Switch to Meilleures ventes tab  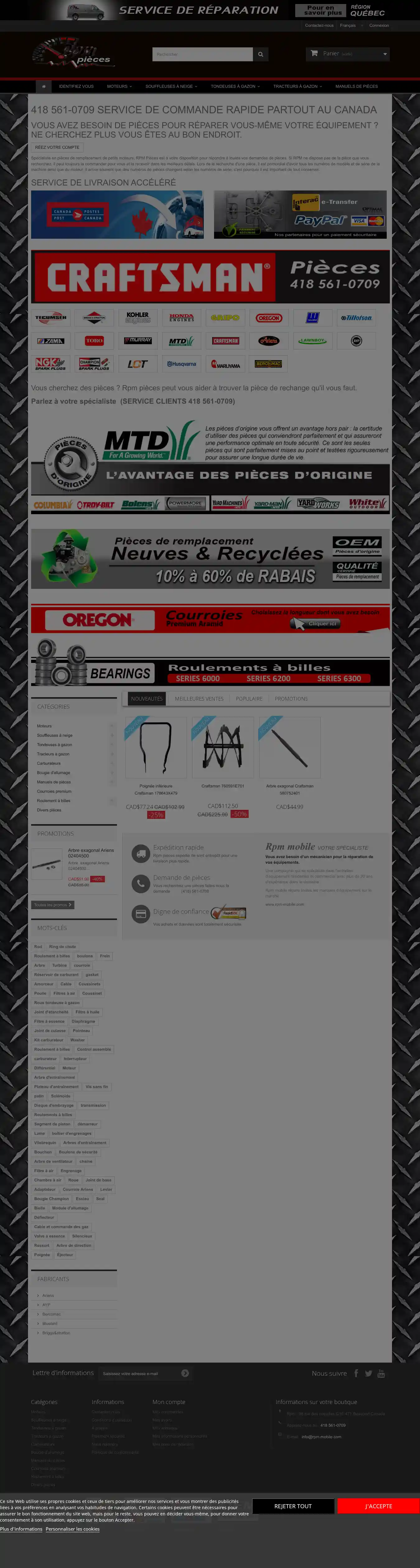[x=199, y=699]
